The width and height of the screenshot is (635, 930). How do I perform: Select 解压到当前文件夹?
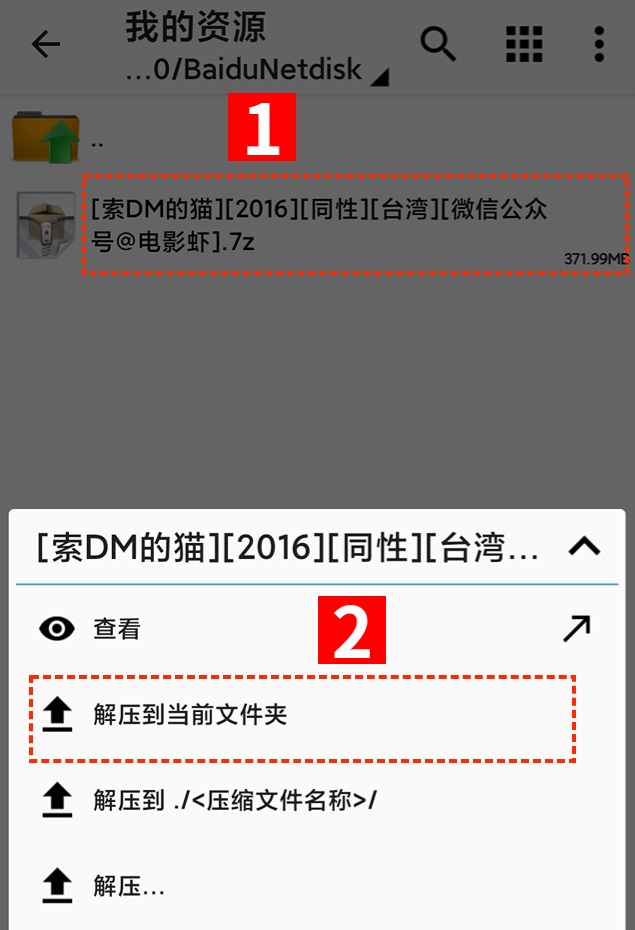[x=190, y=715]
